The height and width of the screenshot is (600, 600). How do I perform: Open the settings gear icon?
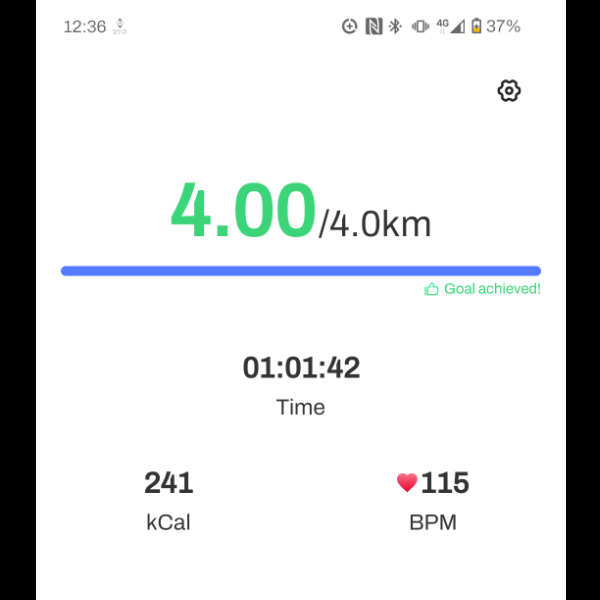509,91
